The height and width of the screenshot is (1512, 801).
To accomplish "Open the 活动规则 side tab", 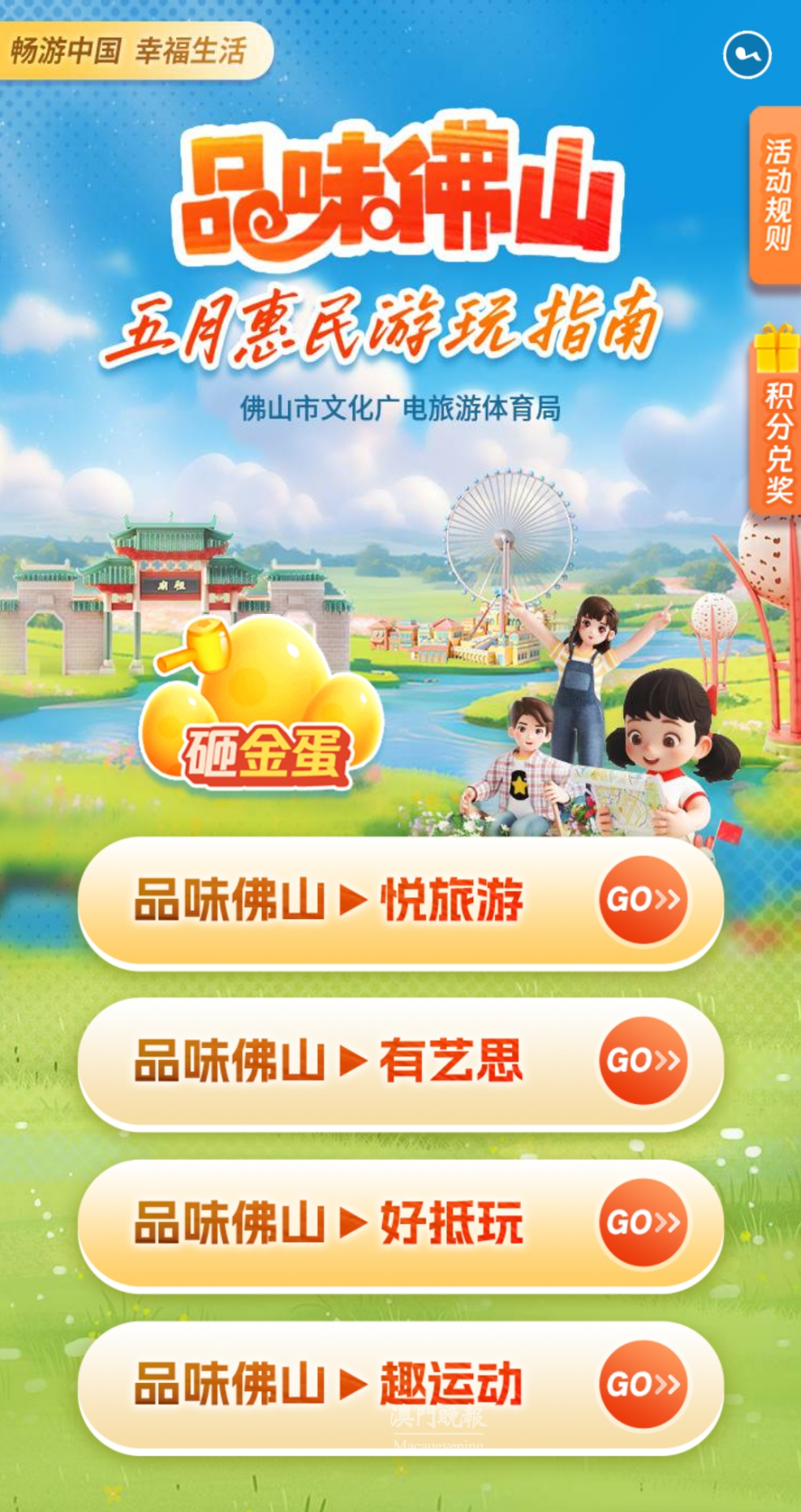I will click(x=777, y=195).
